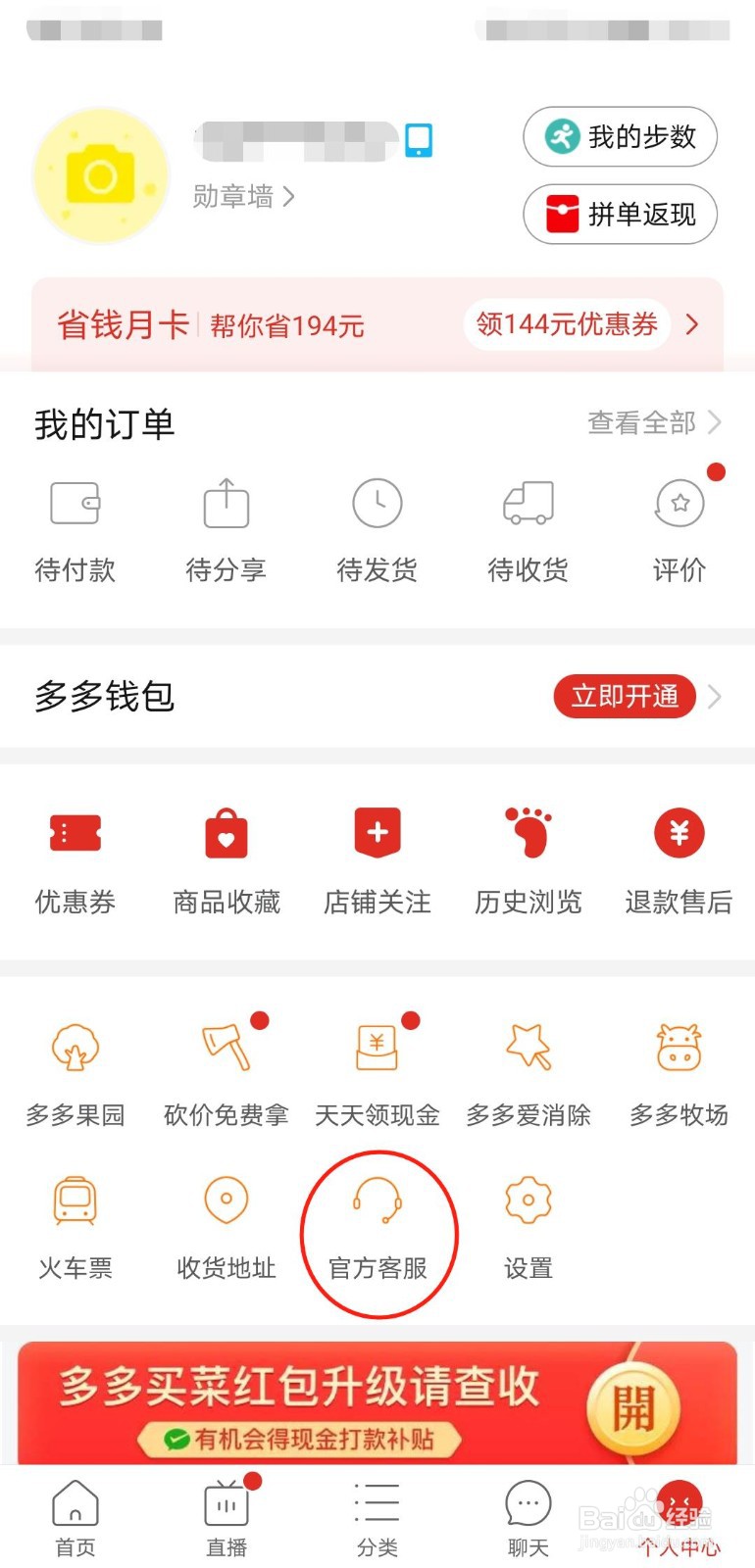View 历史浏览 browsing history
The height and width of the screenshot is (1568, 755).
pos(528,859)
